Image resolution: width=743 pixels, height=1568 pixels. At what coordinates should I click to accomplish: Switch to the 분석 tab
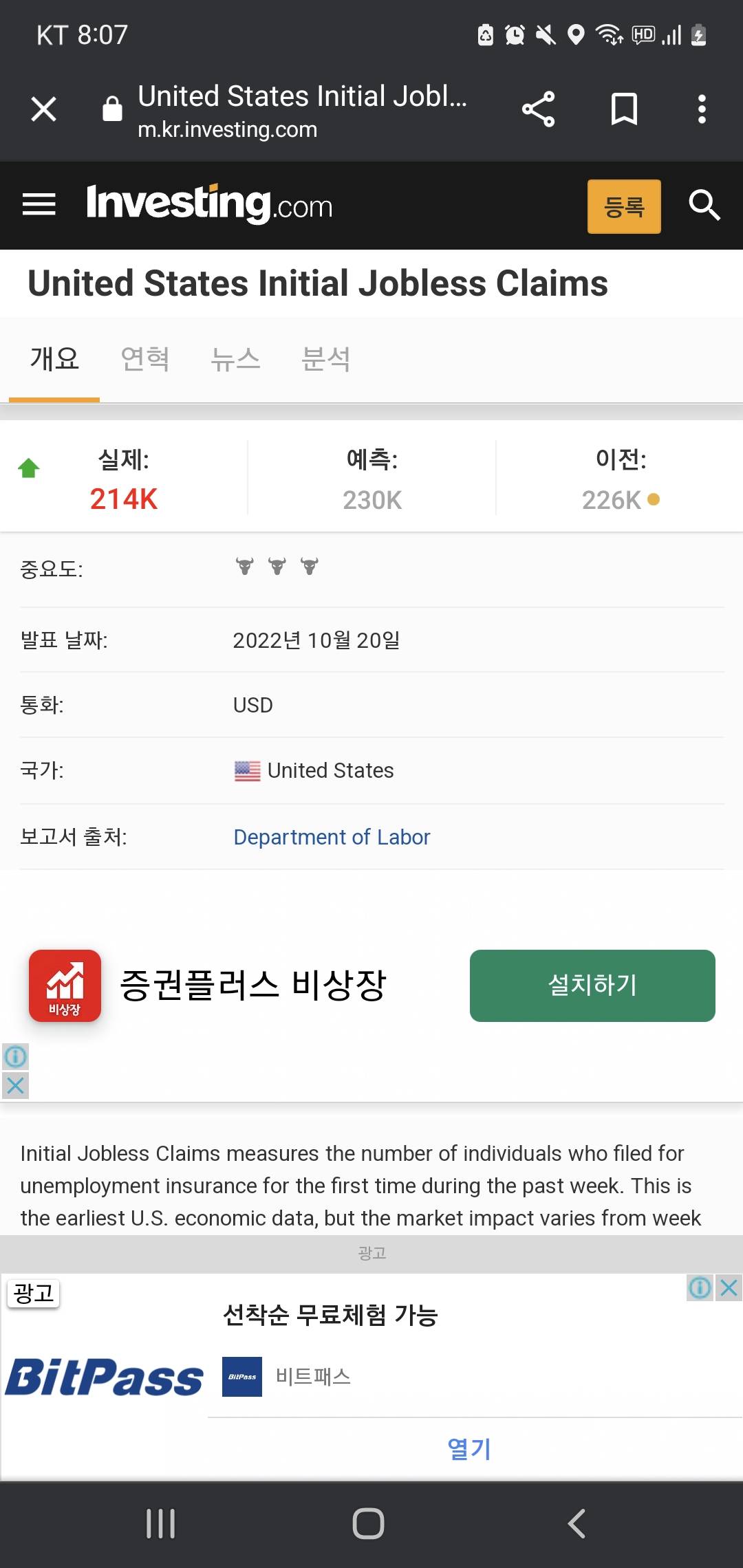pos(325,359)
